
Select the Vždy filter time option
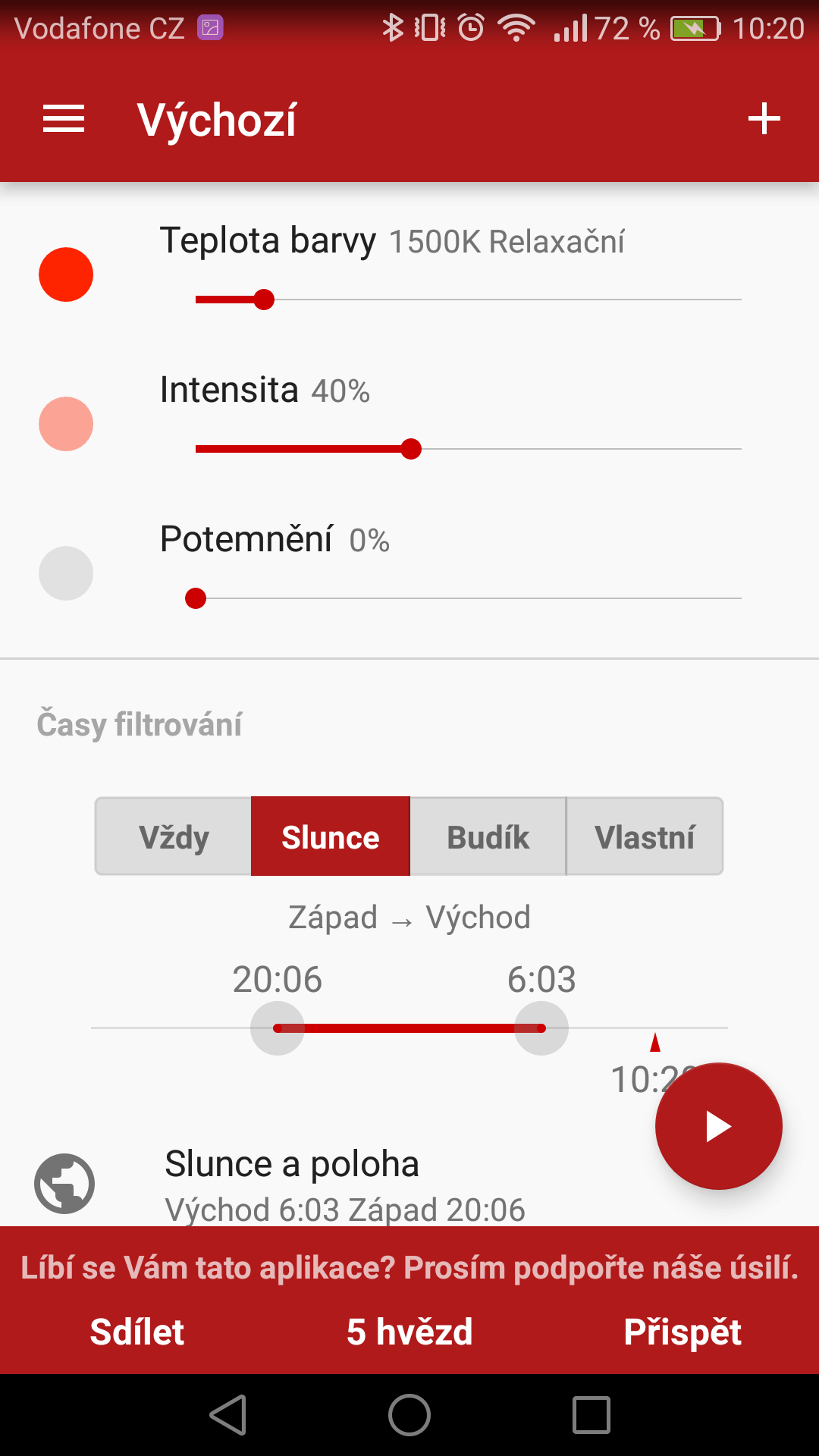[x=174, y=836]
